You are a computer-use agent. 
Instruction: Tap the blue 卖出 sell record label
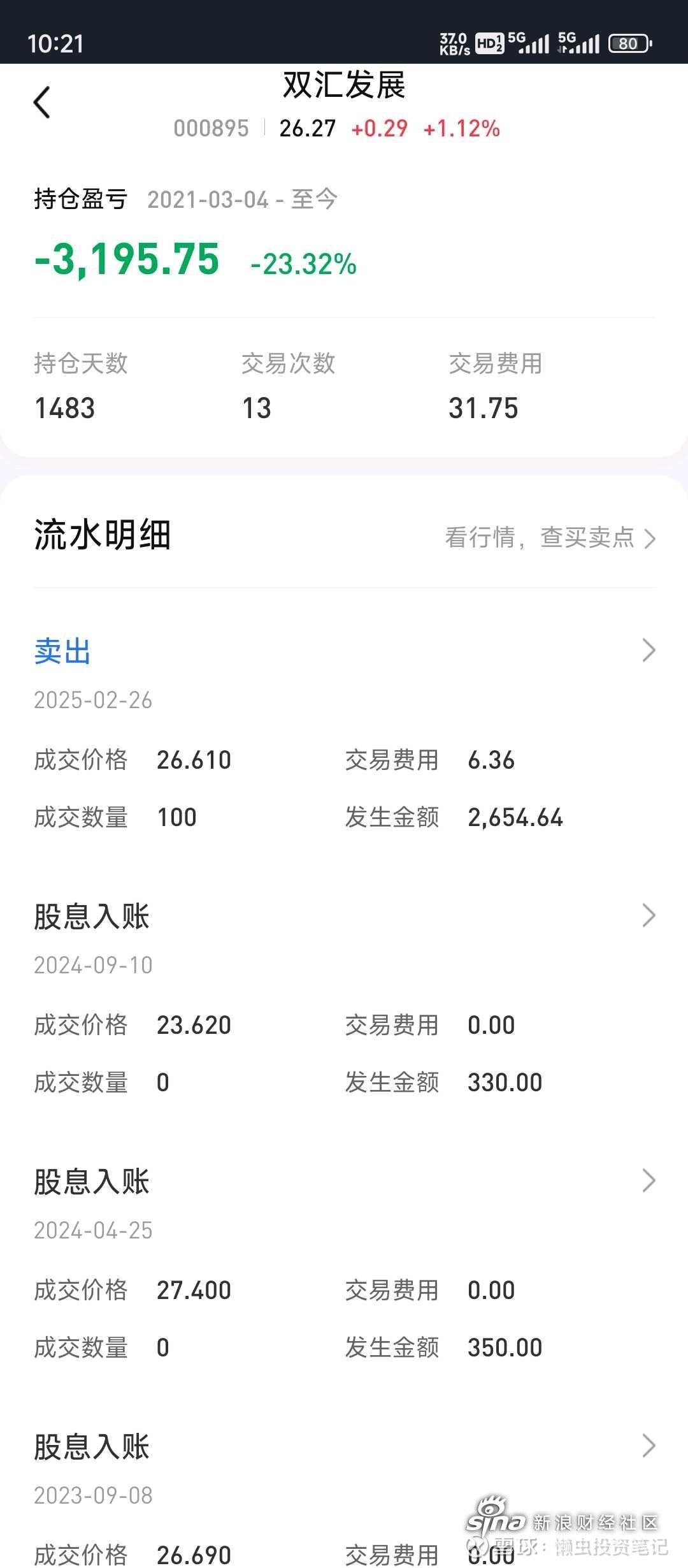click(x=62, y=651)
